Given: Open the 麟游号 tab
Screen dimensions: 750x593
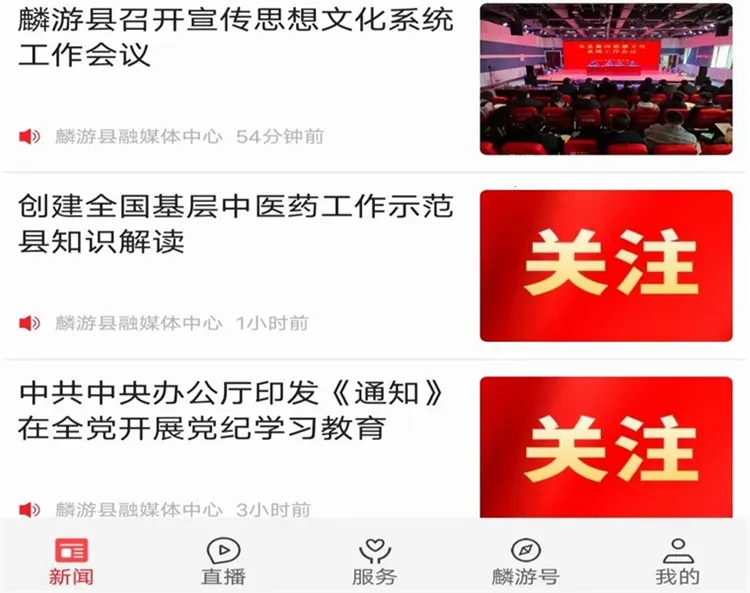Looking at the screenshot, I should [x=525, y=561].
